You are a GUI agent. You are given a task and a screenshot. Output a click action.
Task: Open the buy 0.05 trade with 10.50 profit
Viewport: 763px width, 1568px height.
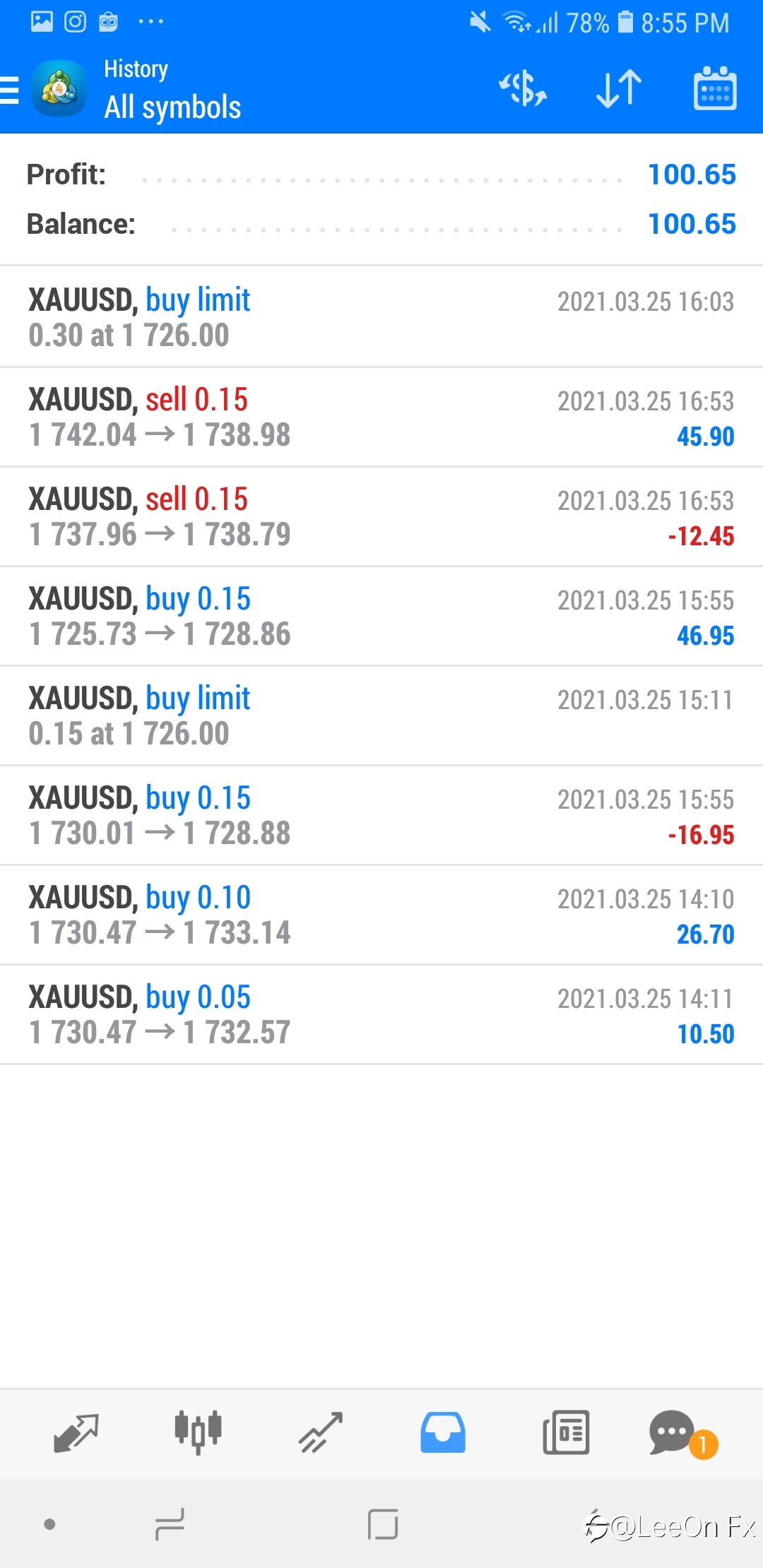coord(381,1014)
